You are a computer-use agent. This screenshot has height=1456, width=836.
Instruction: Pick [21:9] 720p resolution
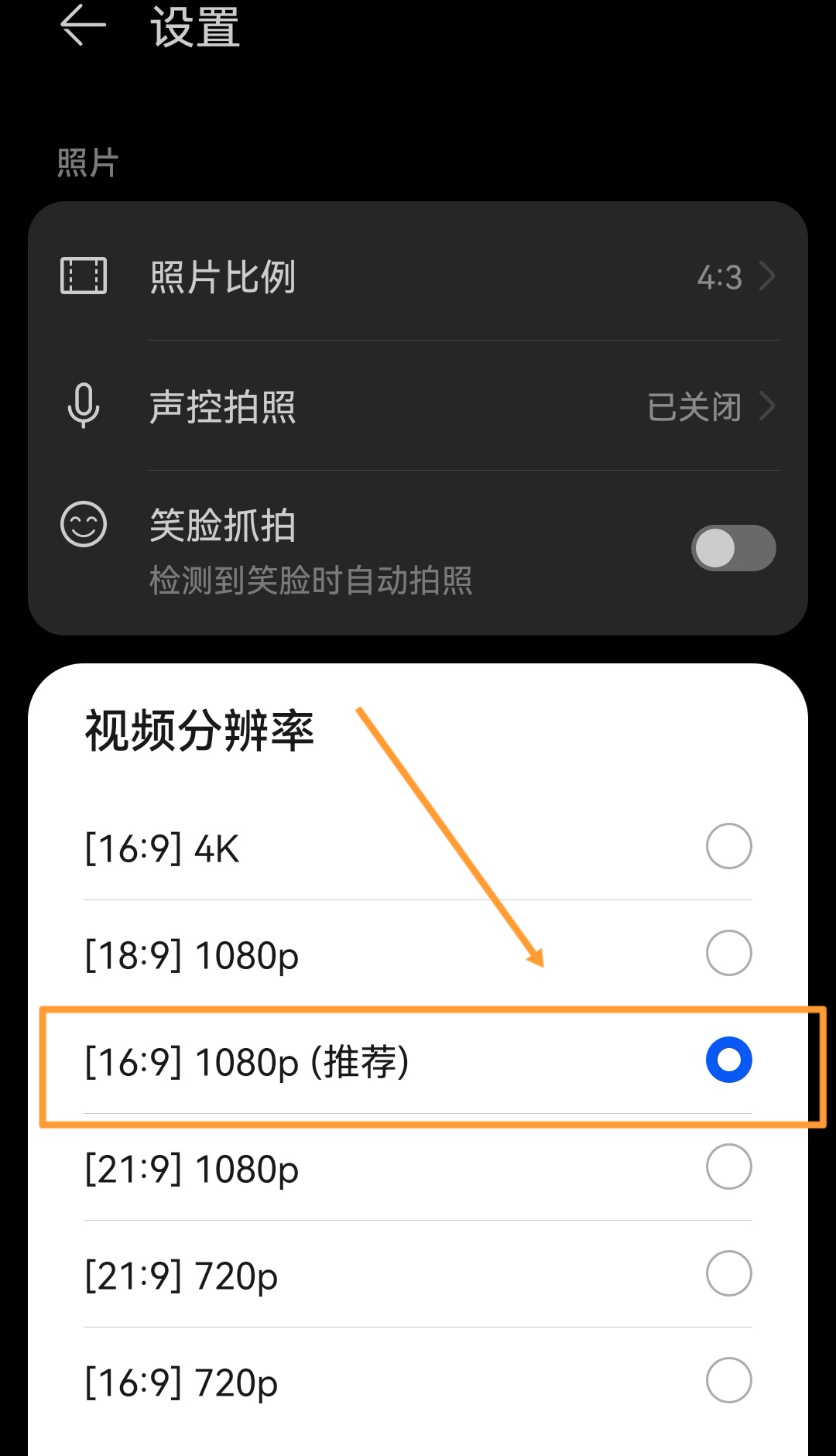[418, 1274]
